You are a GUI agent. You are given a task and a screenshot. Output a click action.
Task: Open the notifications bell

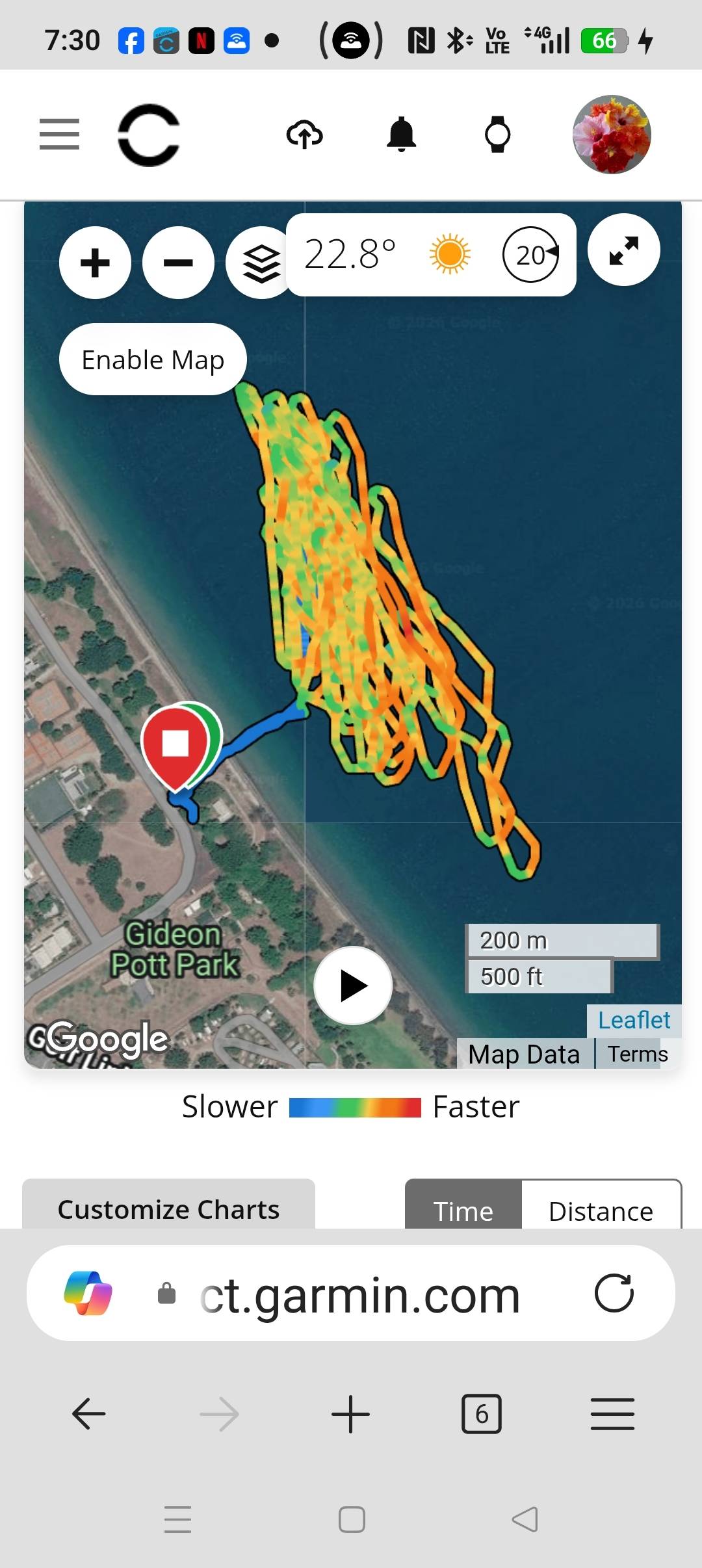[x=401, y=135]
